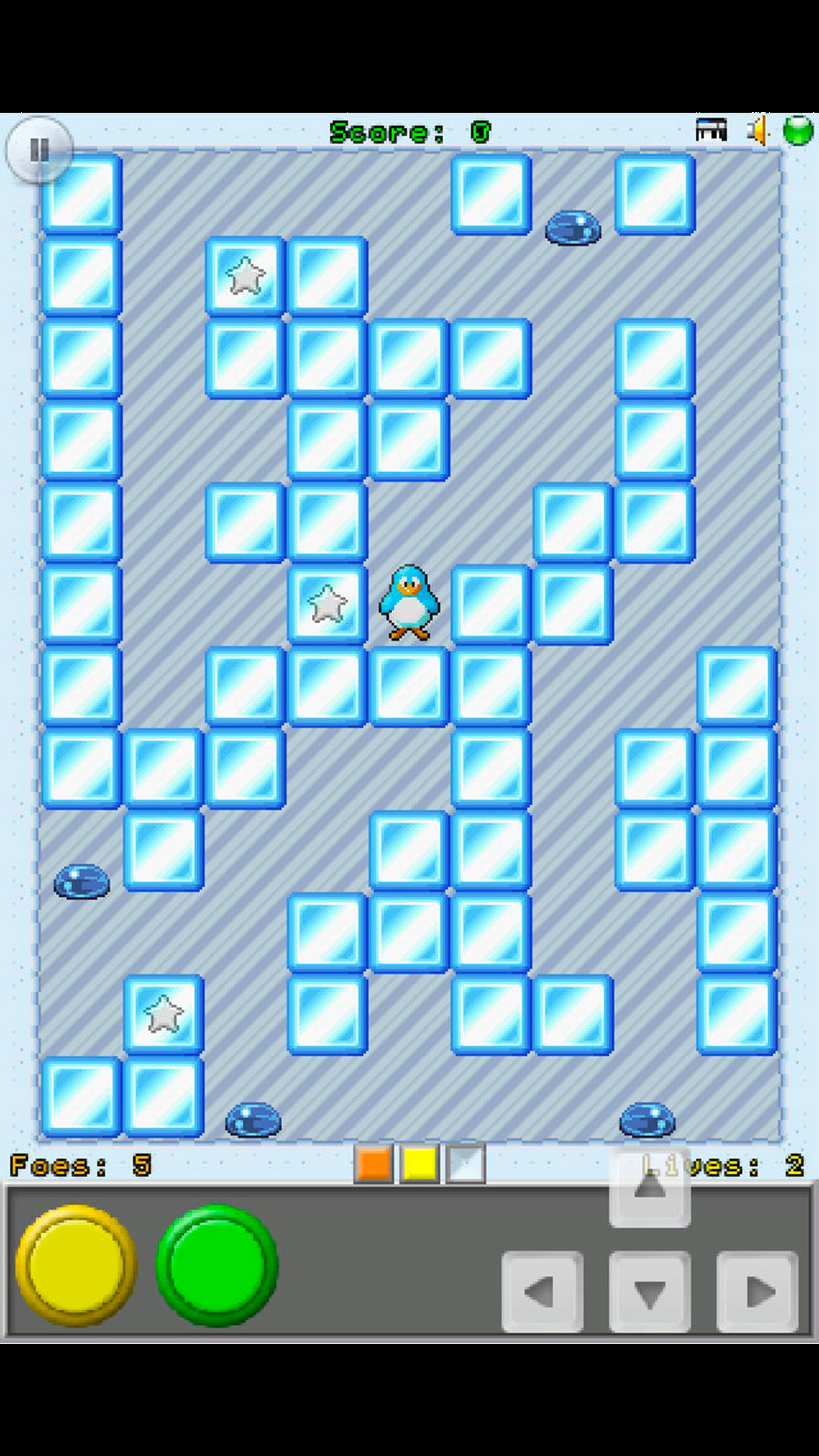
Task: Tap the right arrow movement control
Action: 757,1290
